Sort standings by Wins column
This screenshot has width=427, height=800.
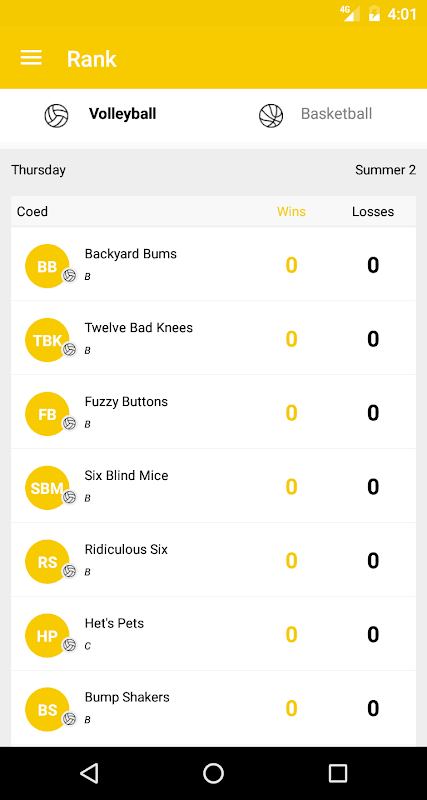pyautogui.click(x=291, y=212)
